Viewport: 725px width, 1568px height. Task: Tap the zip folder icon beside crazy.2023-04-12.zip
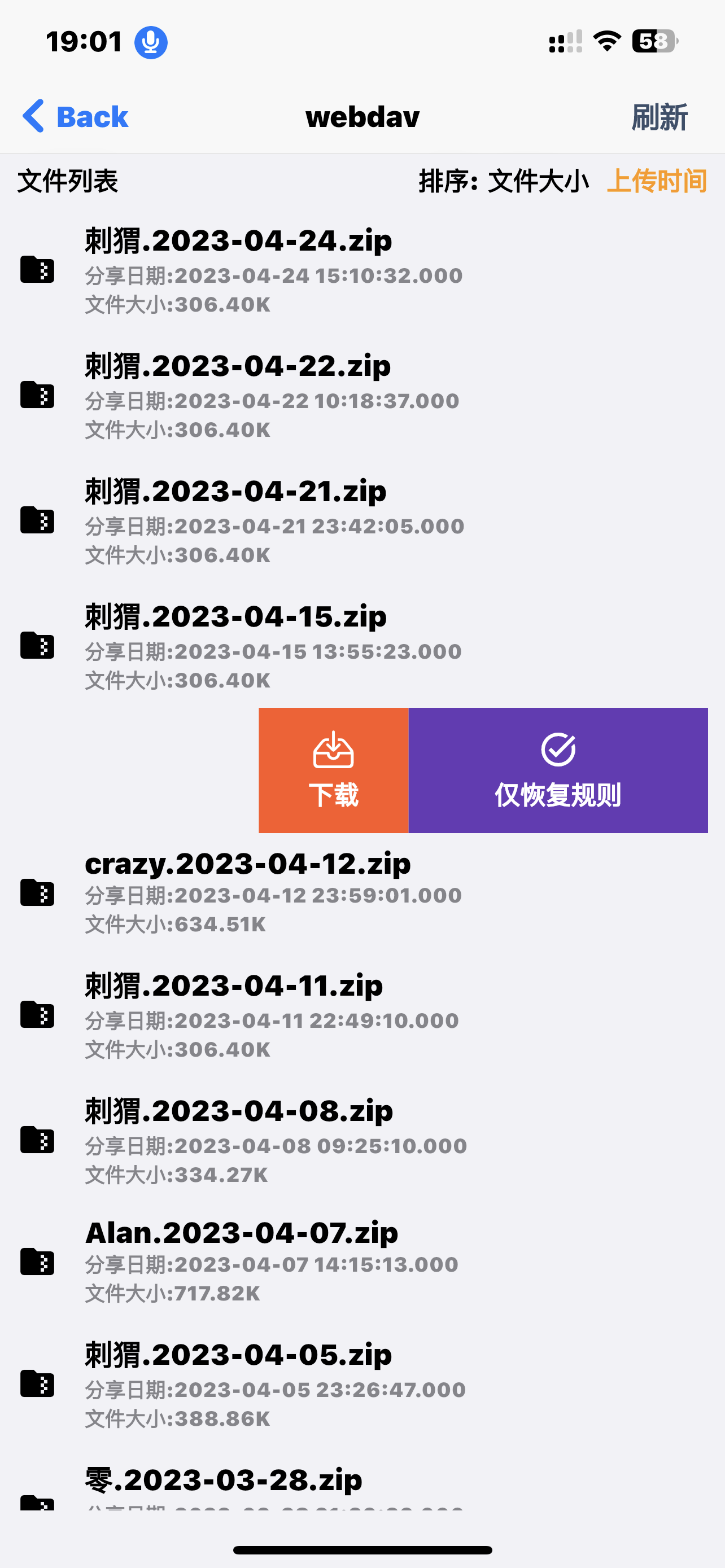point(36,892)
